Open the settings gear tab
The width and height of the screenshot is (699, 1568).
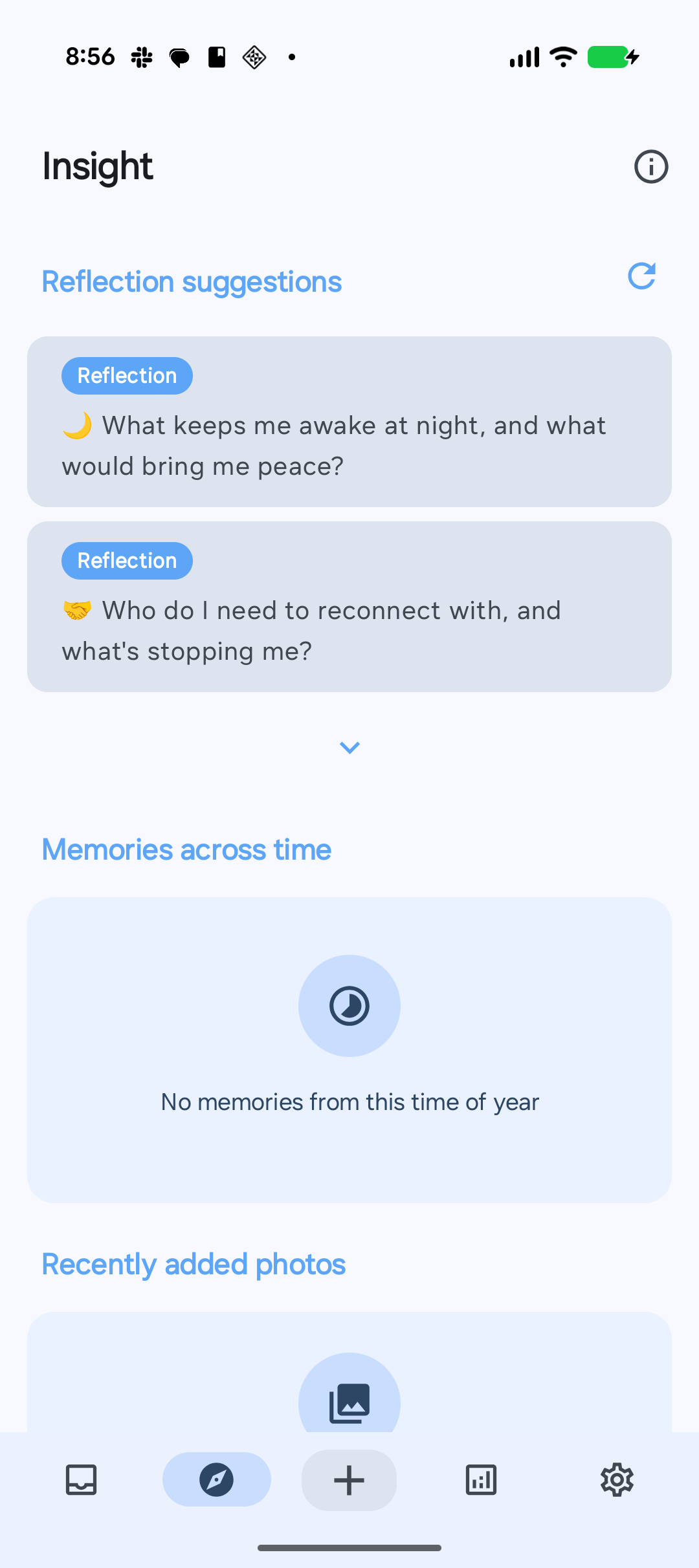pyautogui.click(x=617, y=1479)
